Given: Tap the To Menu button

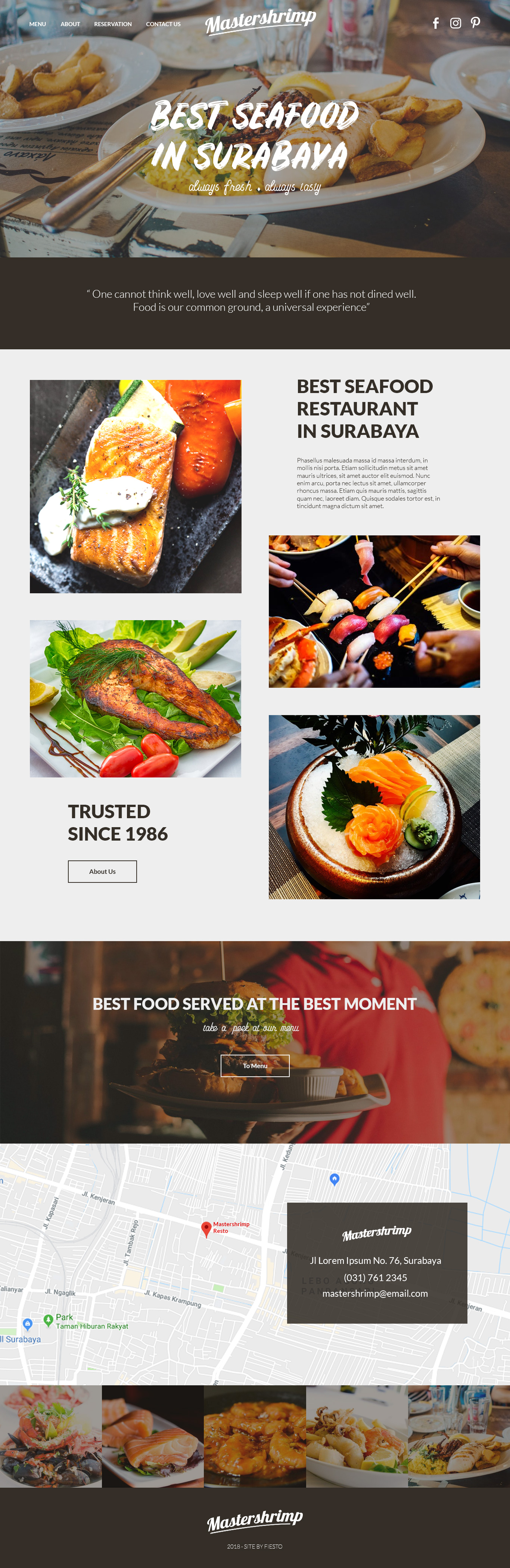Looking at the screenshot, I should coord(255,1065).
